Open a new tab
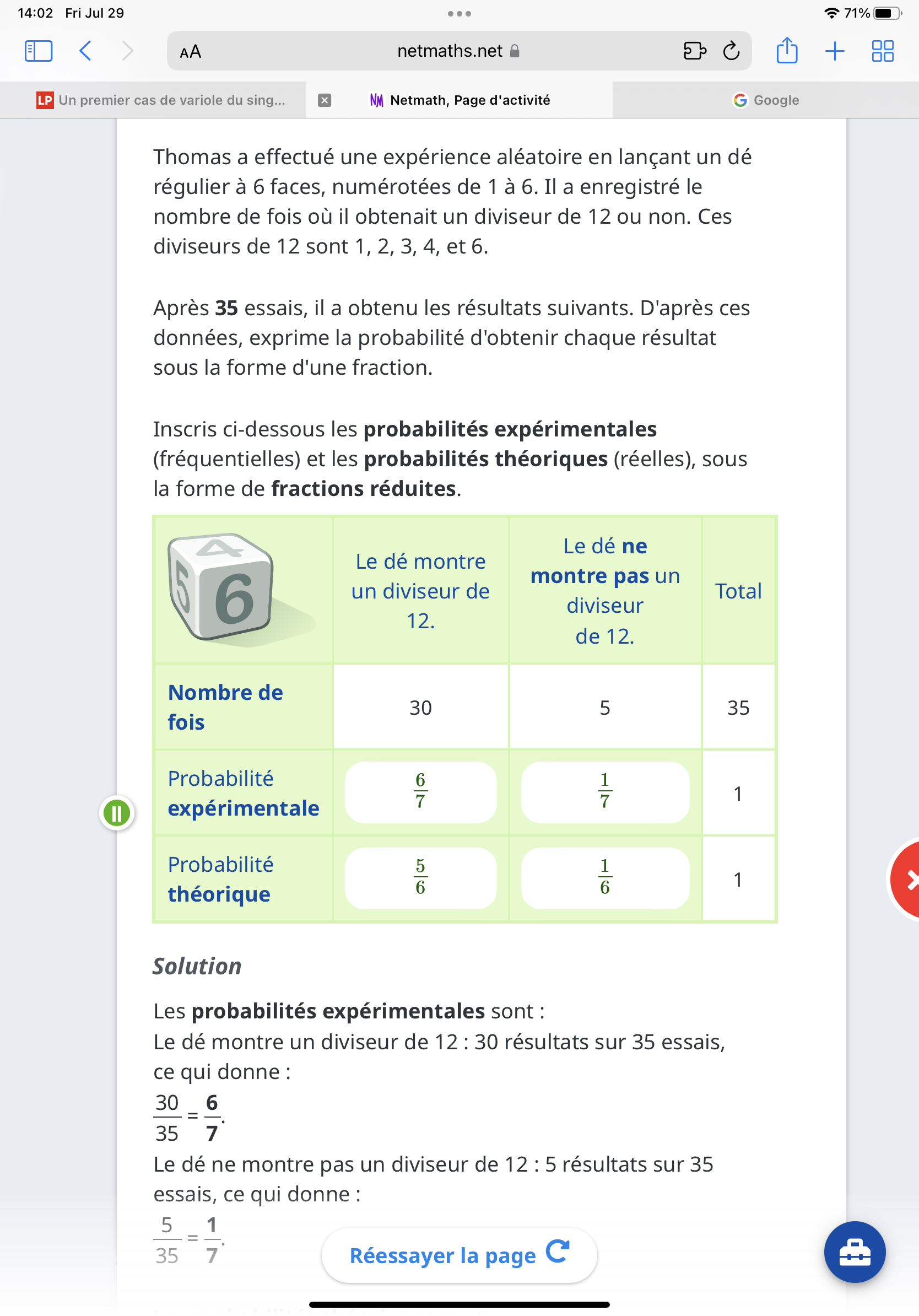The width and height of the screenshot is (919, 1316). [x=835, y=51]
